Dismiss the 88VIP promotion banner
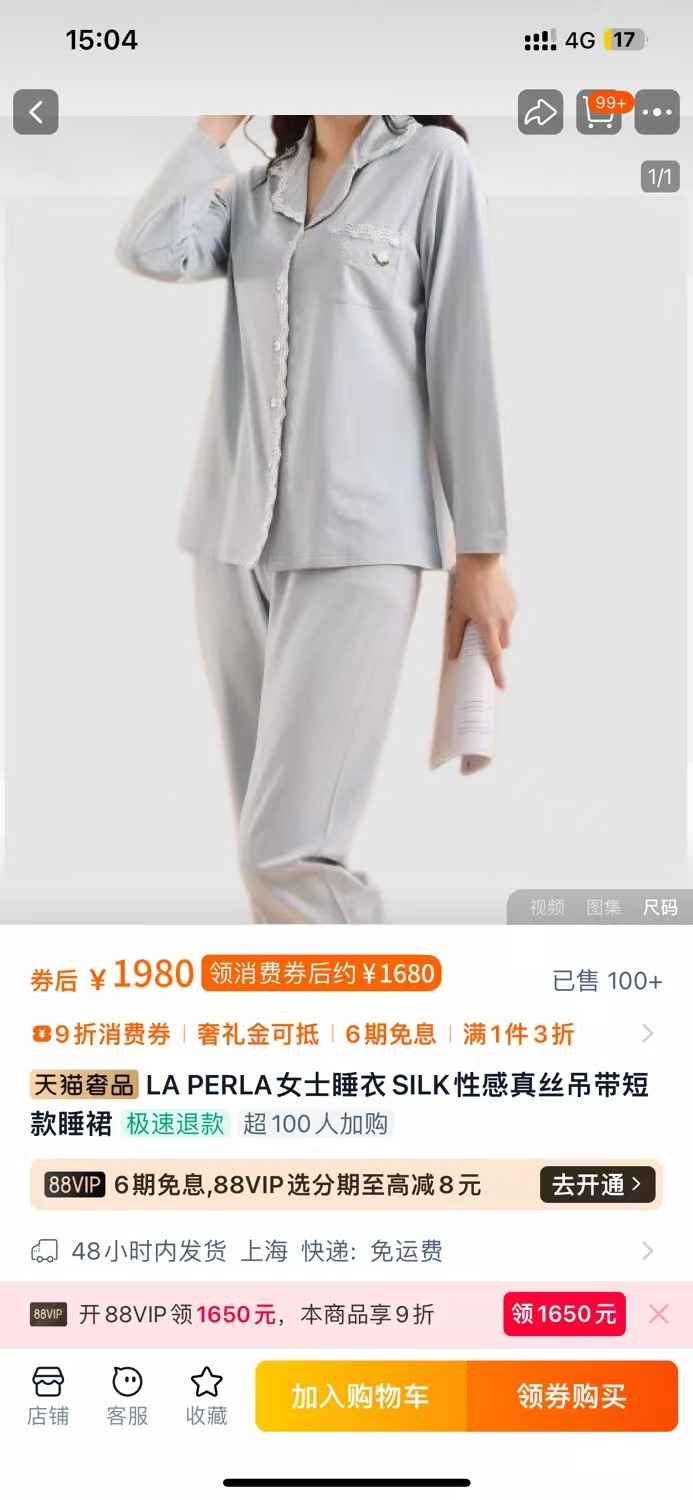The width and height of the screenshot is (693, 1500). [659, 1314]
